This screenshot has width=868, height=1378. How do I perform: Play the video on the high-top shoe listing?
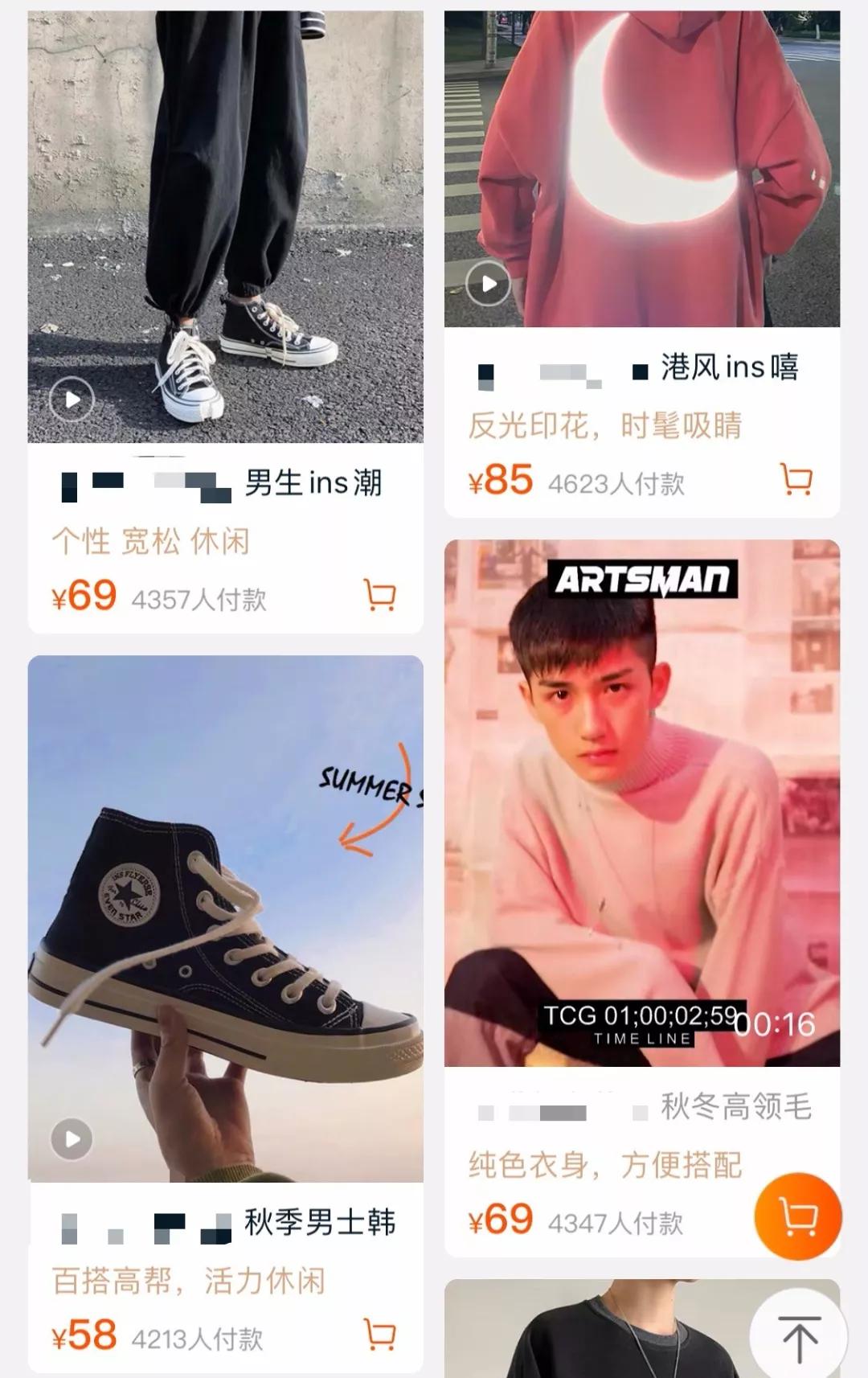(x=72, y=1139)
